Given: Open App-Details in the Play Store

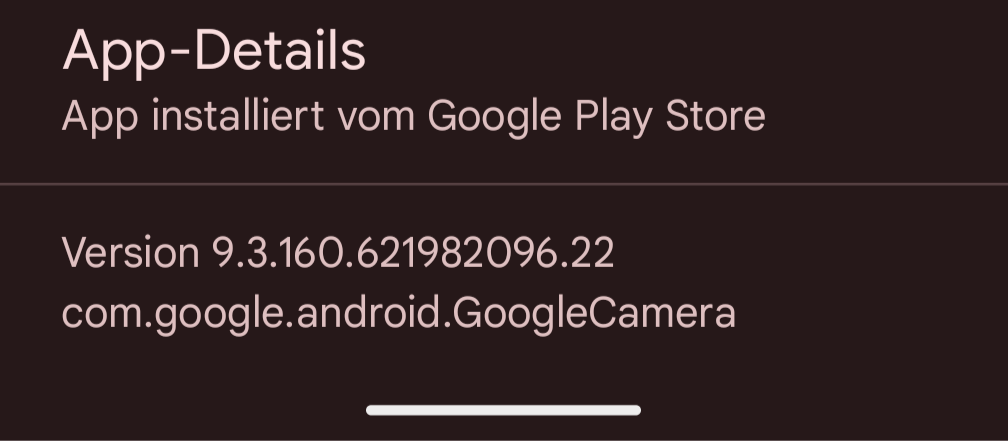Looking at the screenshot, I should coord(412,83).
